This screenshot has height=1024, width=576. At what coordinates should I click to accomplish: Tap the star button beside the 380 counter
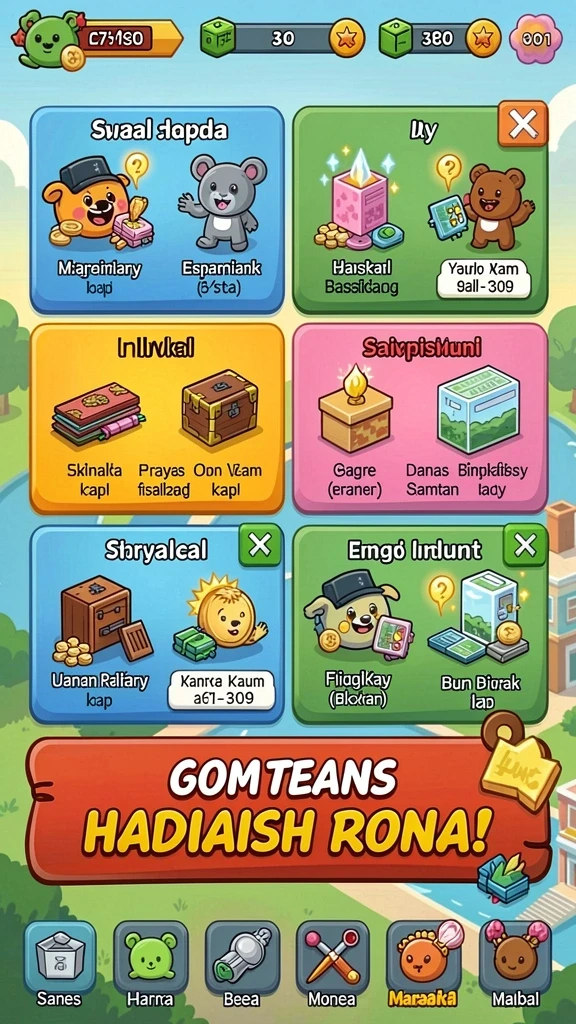[483, 39]
